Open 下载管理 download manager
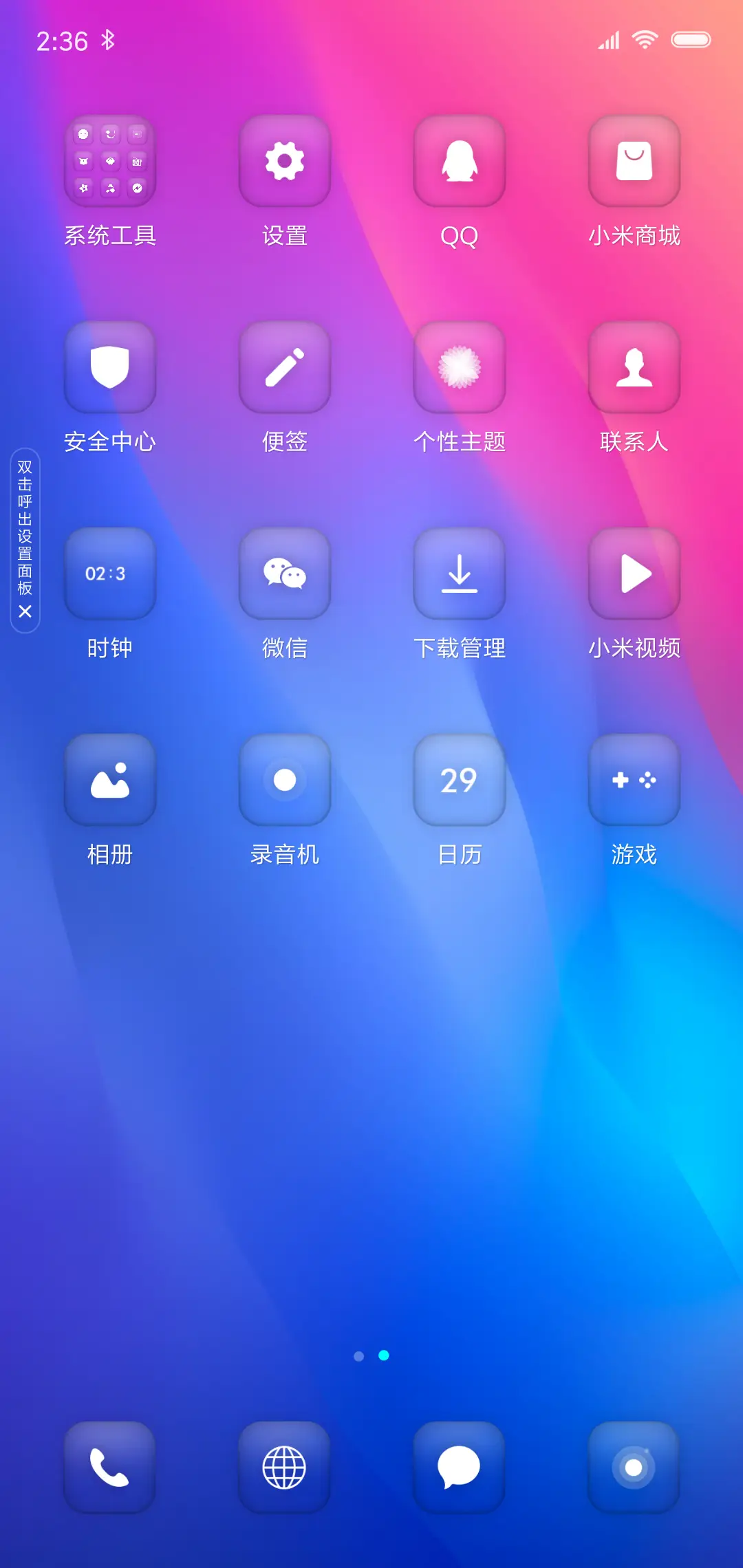The height and width of the screenshot is (1568, 743). [x=459, y=574]
